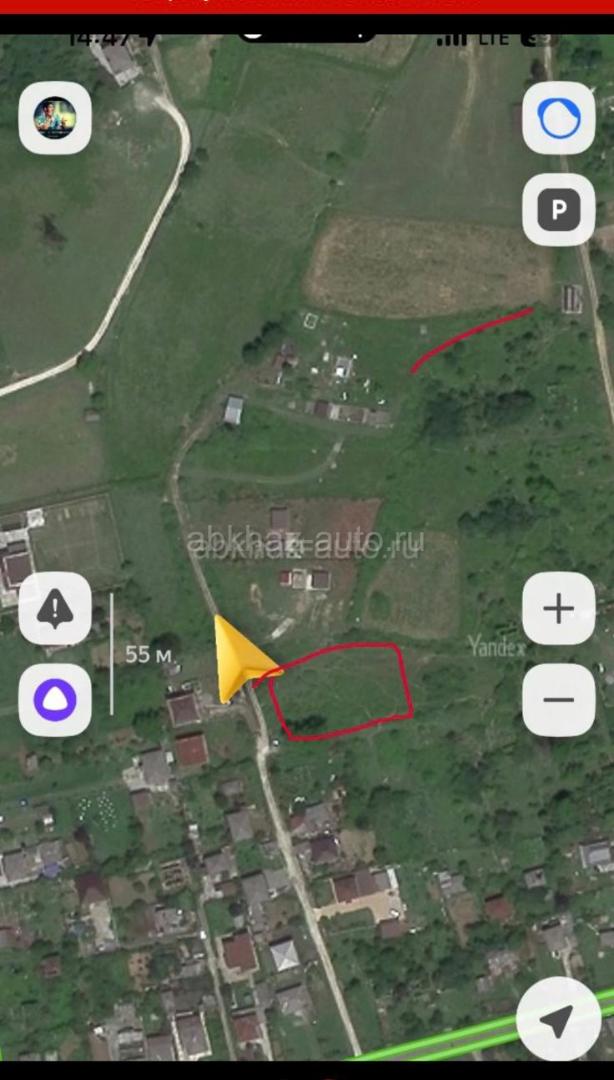This screenshot has width=614, height=1080.
Task: Activate the Alice voice assistant
Action: [55, 700]
